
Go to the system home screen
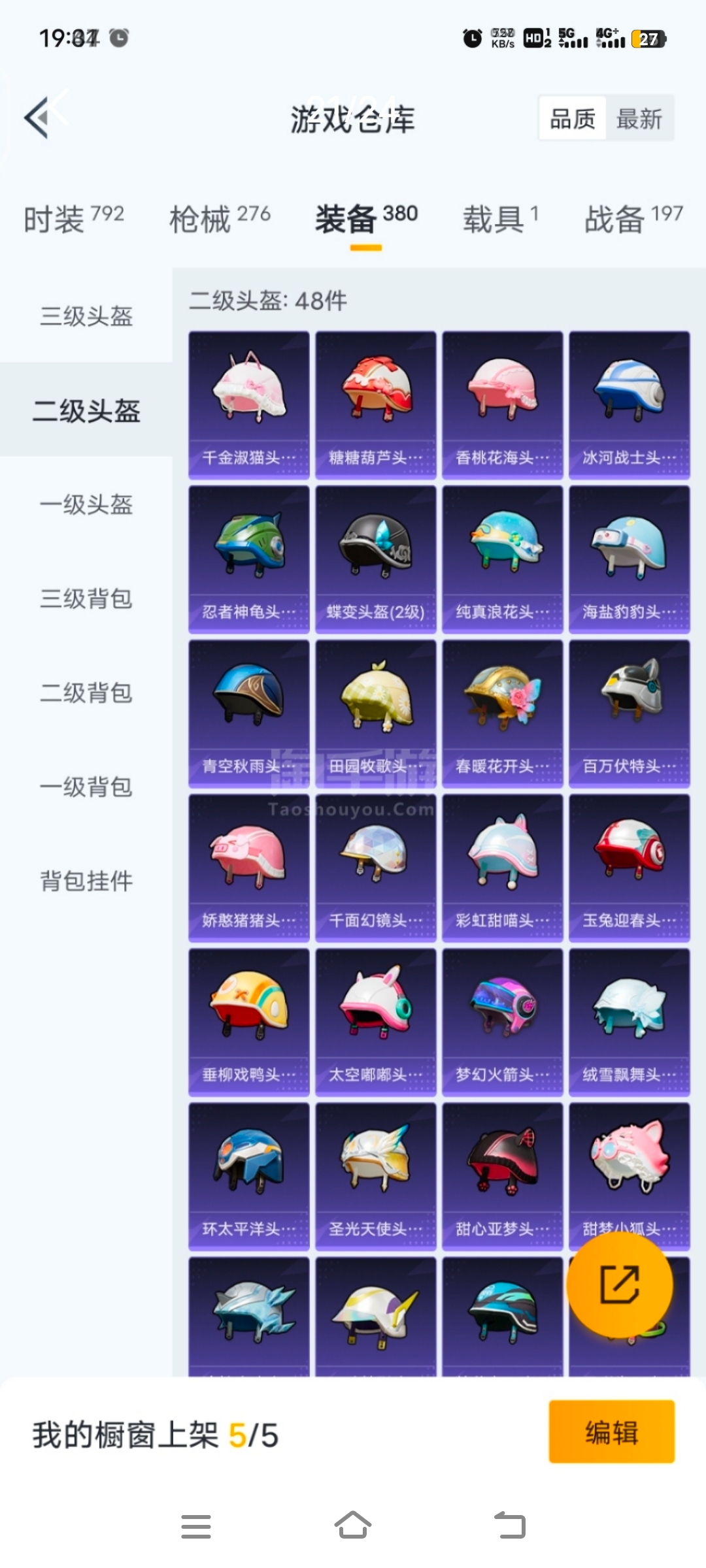tap(353, 1526)
